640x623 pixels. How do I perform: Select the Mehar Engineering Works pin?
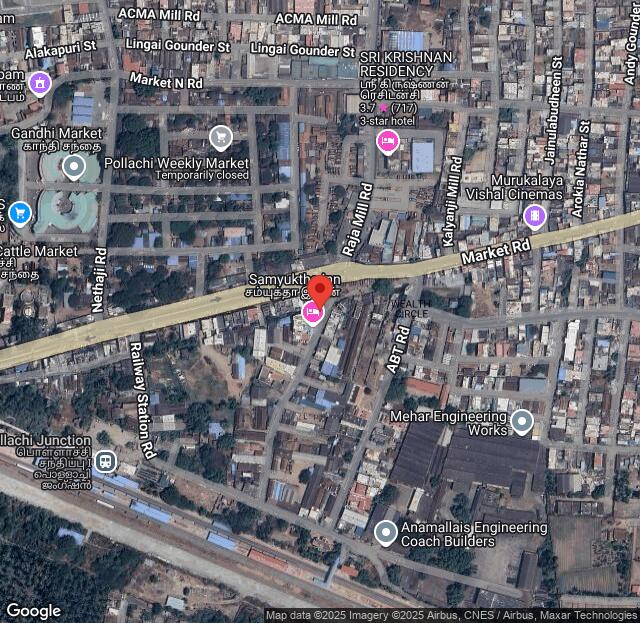pos(522,421)
